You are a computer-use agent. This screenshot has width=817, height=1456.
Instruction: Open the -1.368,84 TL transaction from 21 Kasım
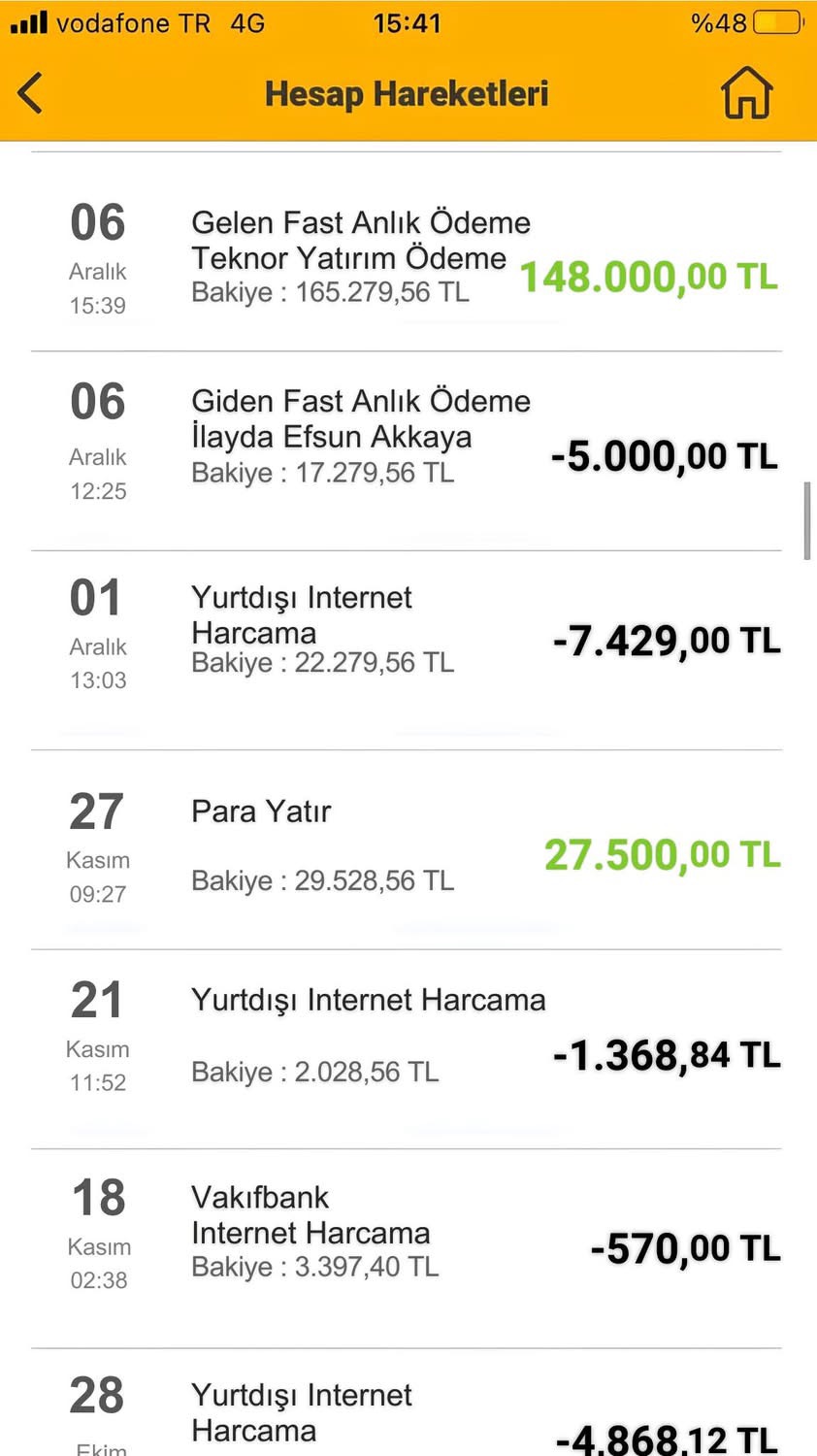click(x=407, y=1049)
